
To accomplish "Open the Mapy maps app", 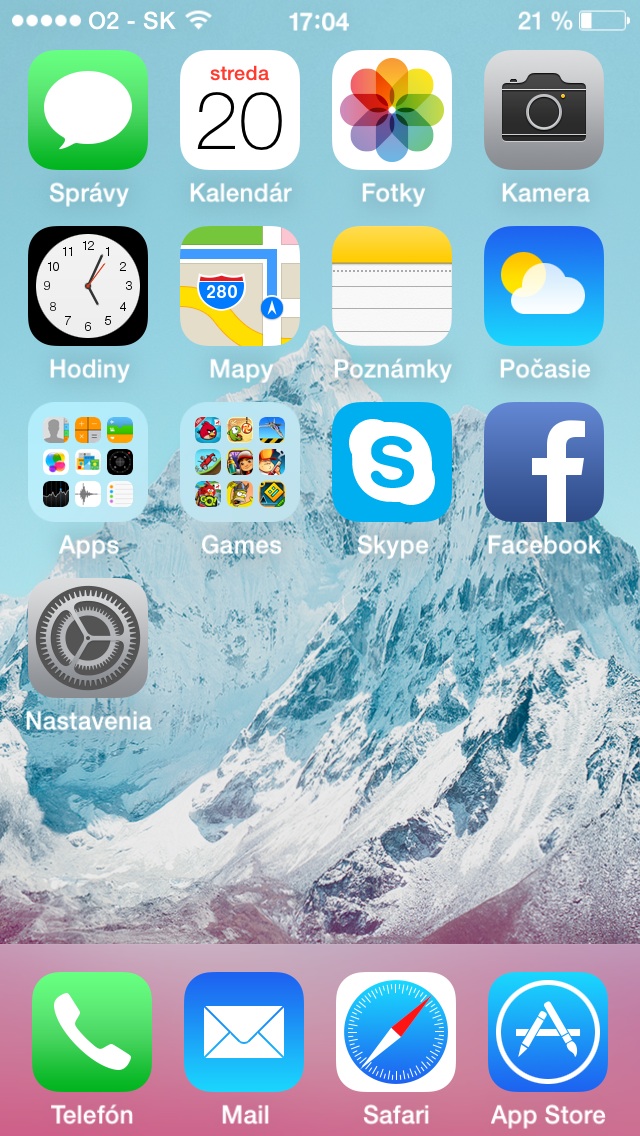I will point(240,286).
